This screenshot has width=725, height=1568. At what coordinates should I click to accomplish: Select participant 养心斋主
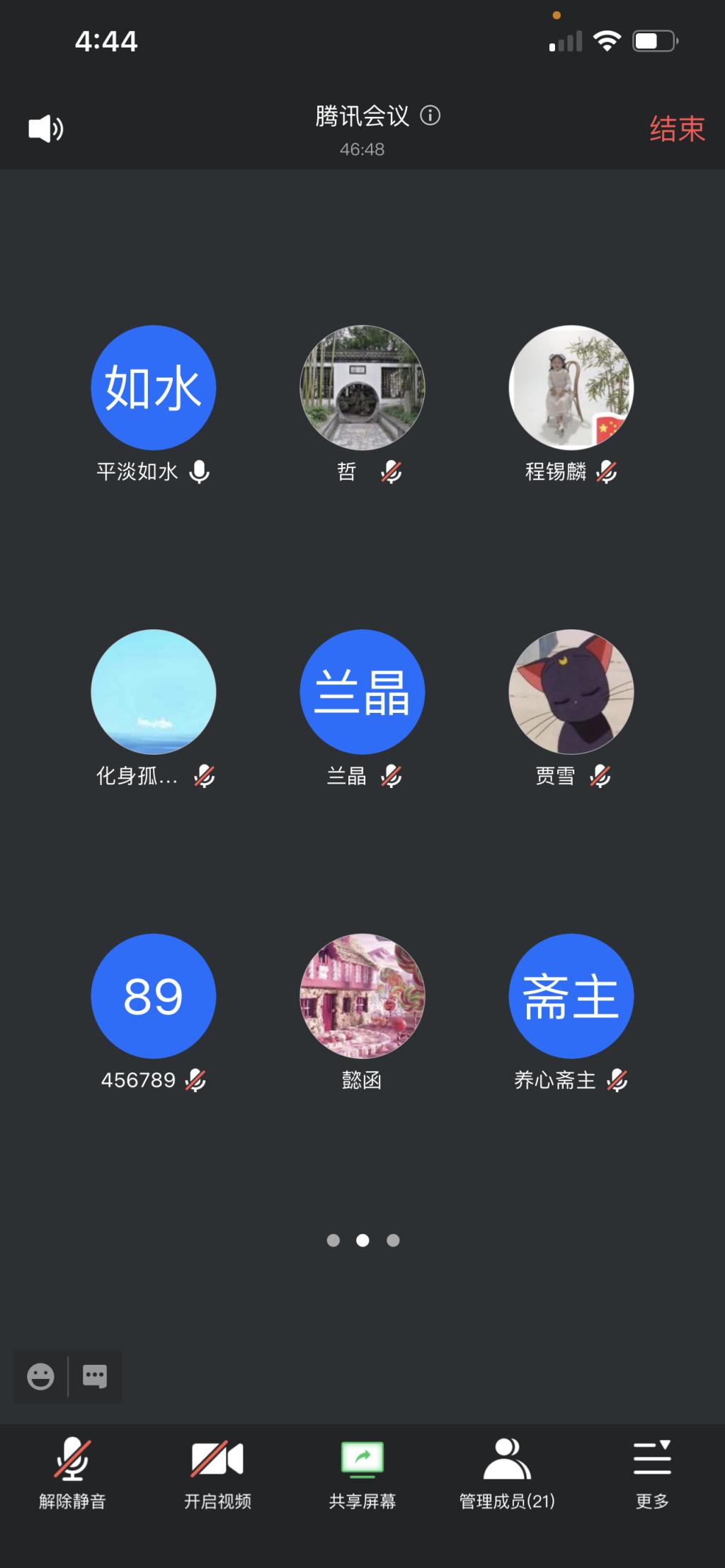[571, 996]
